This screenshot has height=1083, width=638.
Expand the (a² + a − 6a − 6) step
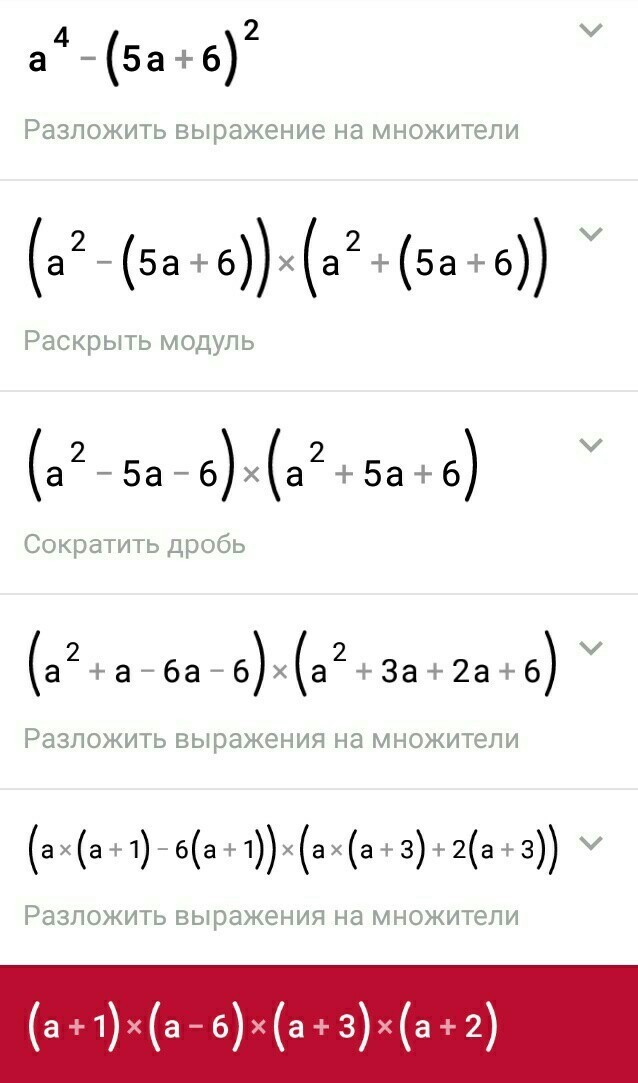[592, 648]
